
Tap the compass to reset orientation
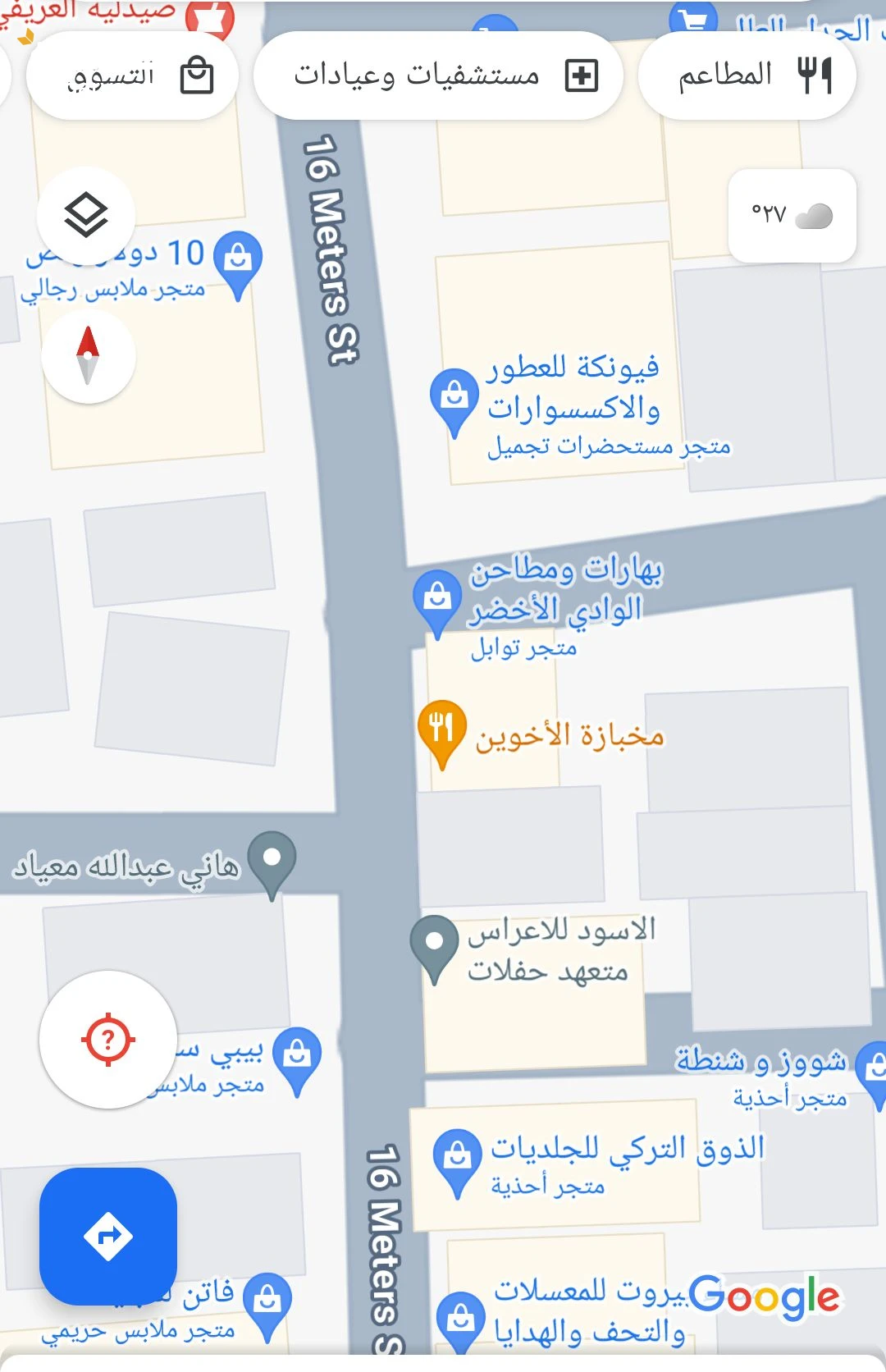[88, 356]
